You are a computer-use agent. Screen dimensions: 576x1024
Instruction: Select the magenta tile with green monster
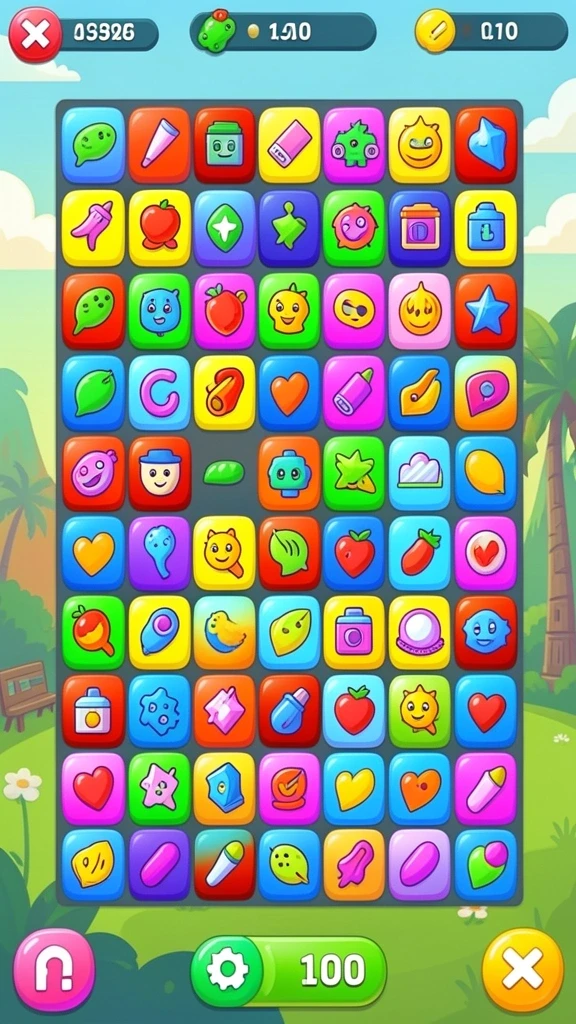(x=355, y=145)
